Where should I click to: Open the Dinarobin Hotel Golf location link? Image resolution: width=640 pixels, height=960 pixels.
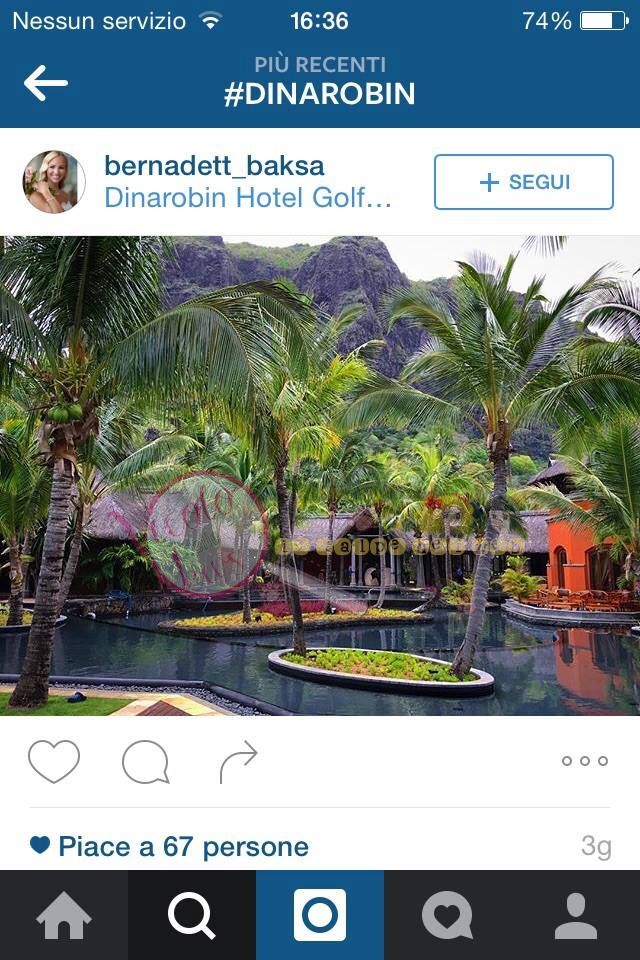click(x=247, y=198)
